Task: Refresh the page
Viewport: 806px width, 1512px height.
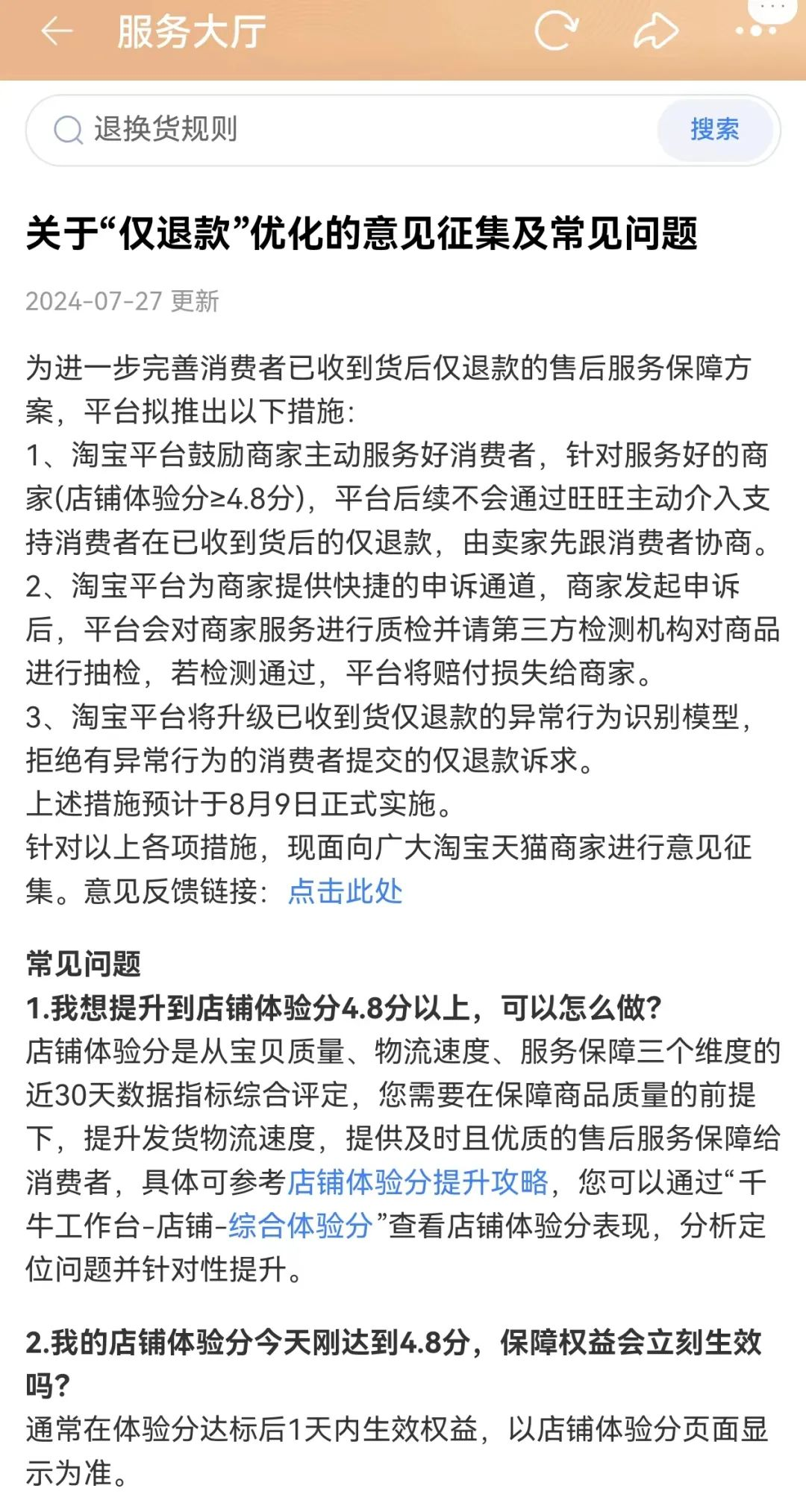Action: pos(556,31)
